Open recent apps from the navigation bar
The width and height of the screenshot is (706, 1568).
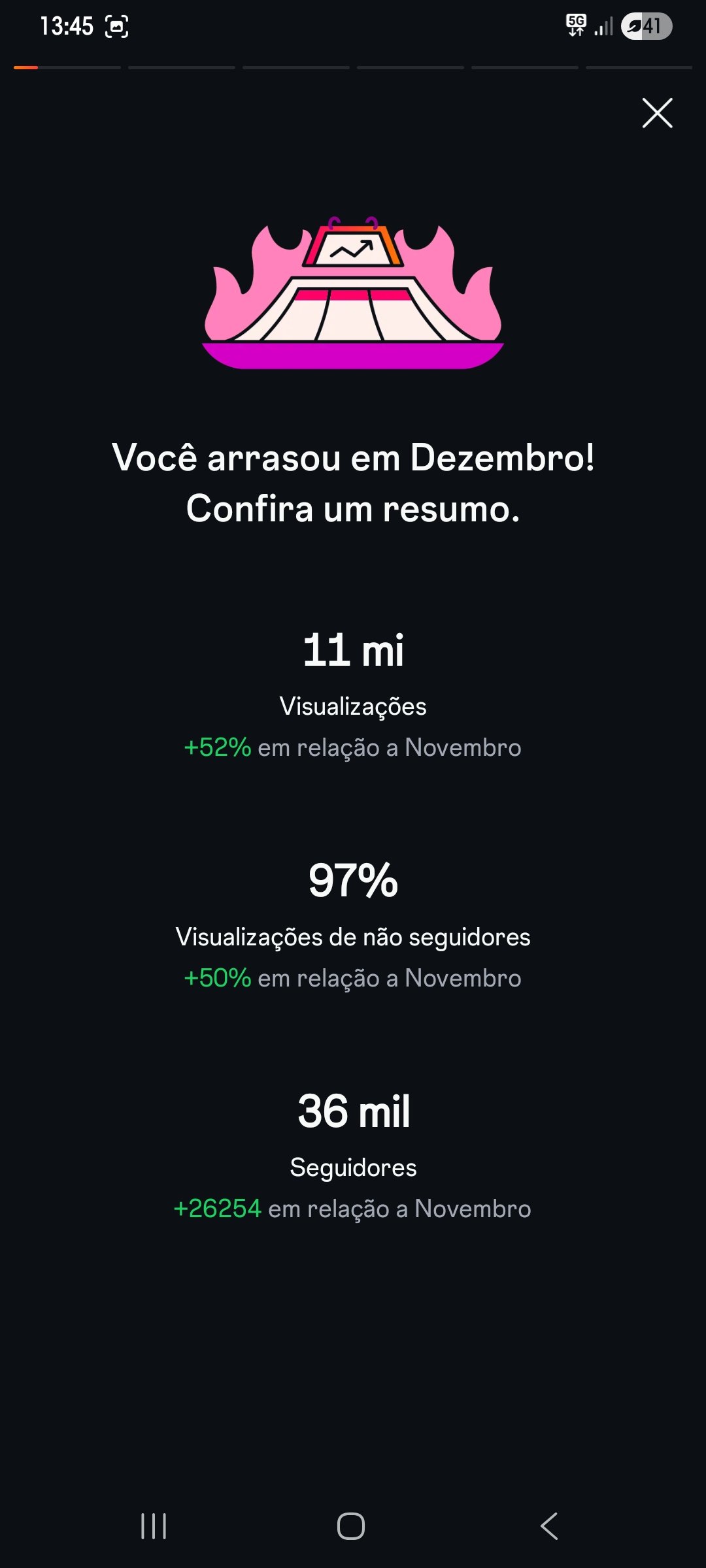coord(154,1526)
